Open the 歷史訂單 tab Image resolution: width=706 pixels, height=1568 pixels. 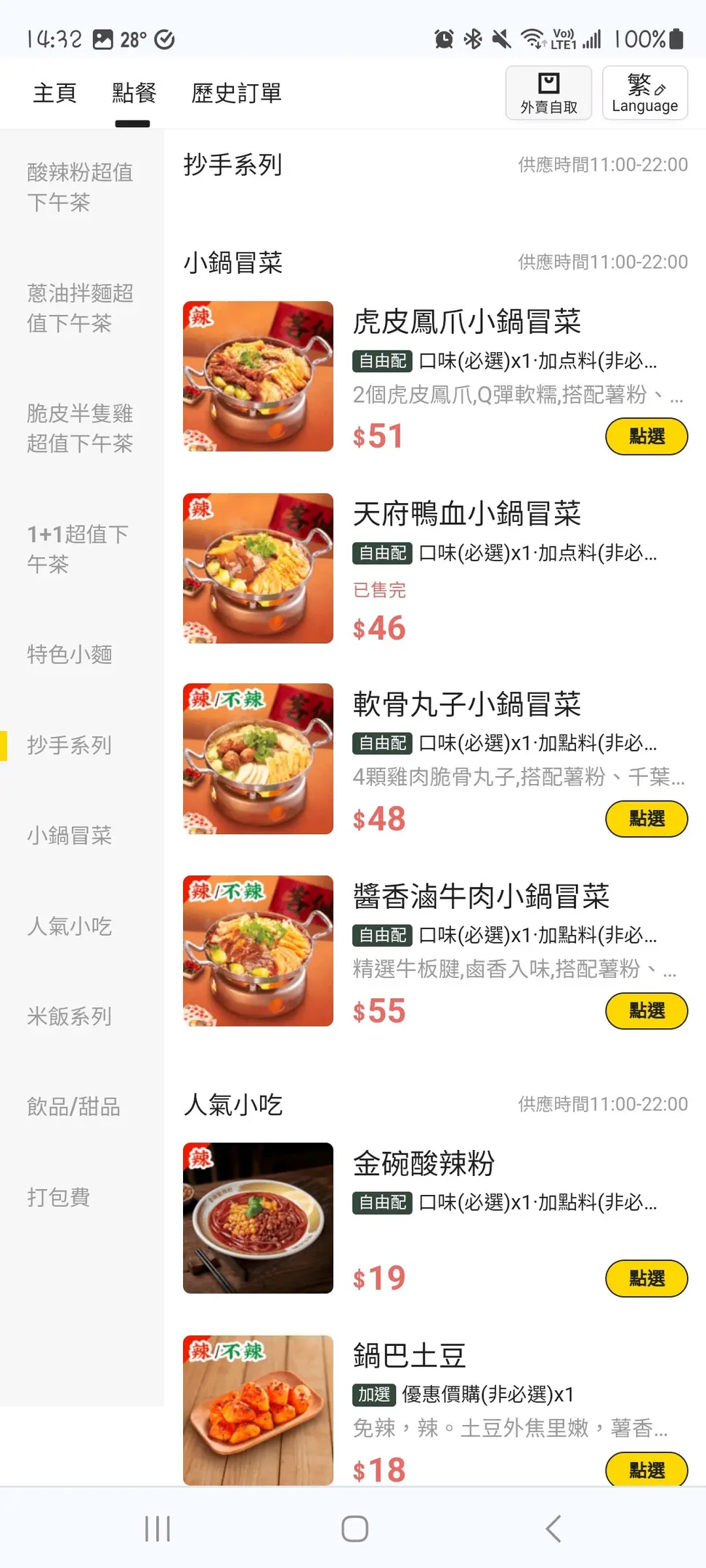(236, 94)
